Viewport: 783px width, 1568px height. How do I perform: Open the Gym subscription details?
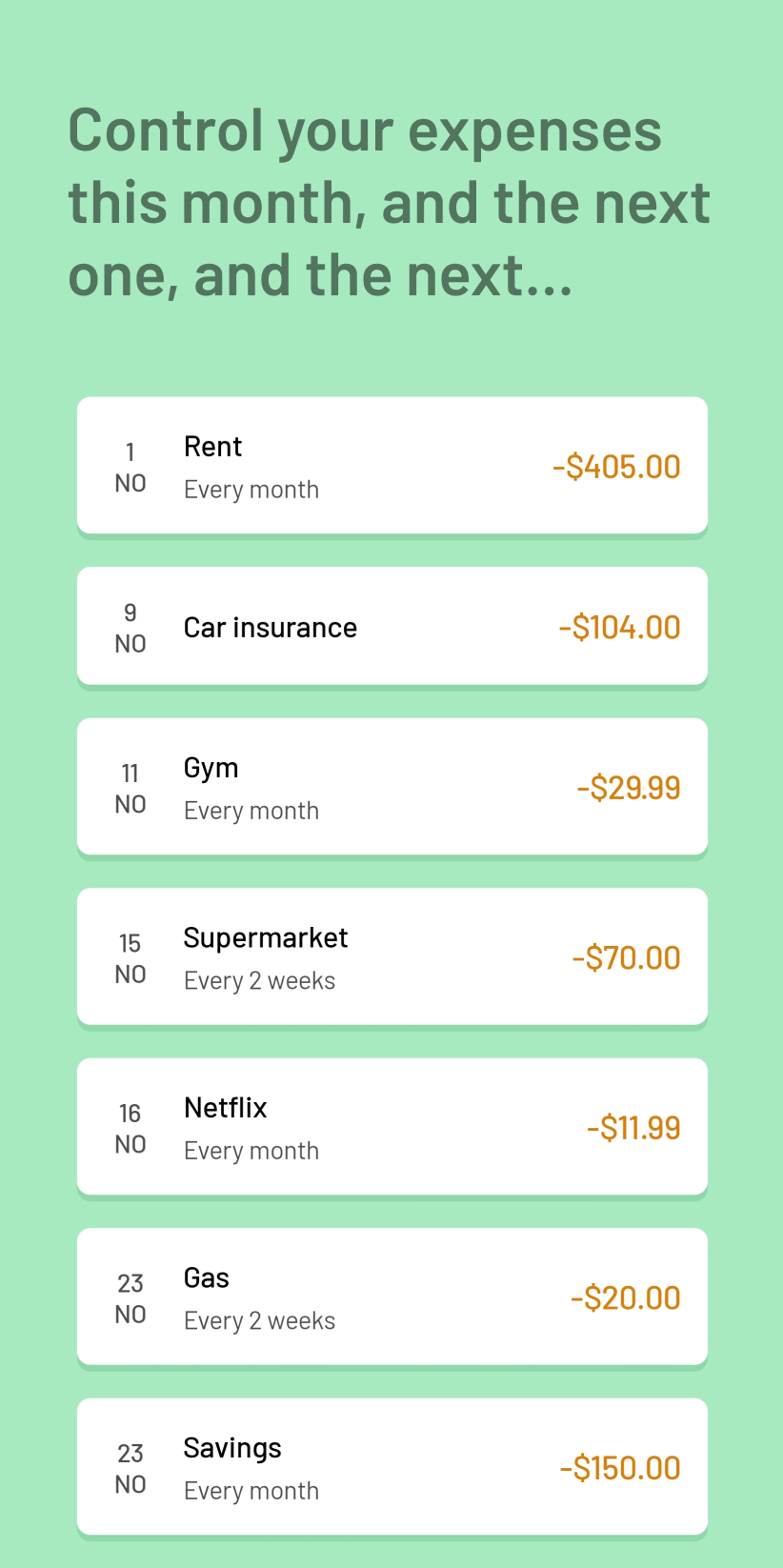pos(391,786)
